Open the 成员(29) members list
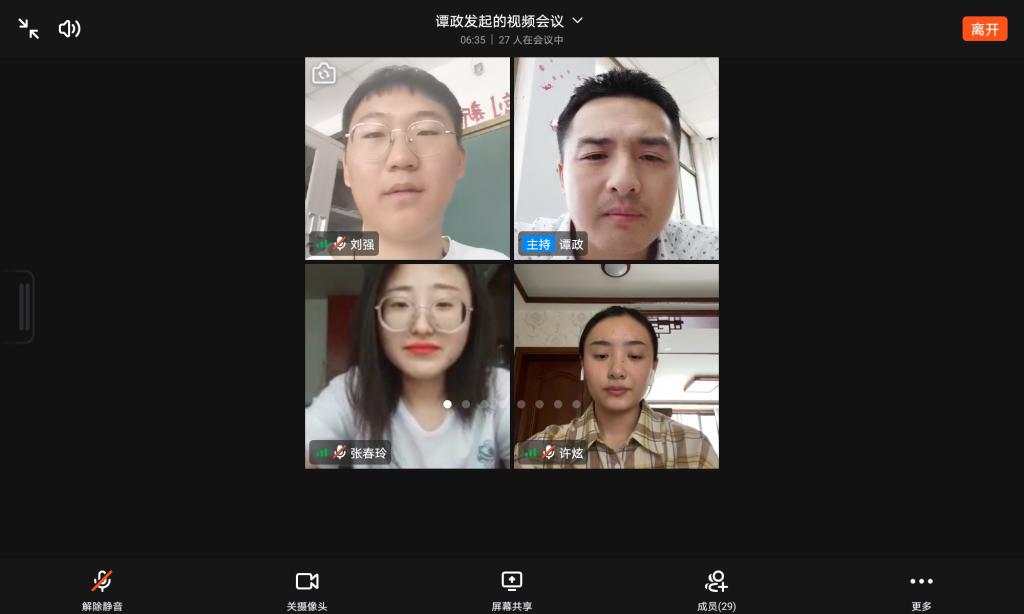This screenshot has width=1024, height=614. (716, 588)
